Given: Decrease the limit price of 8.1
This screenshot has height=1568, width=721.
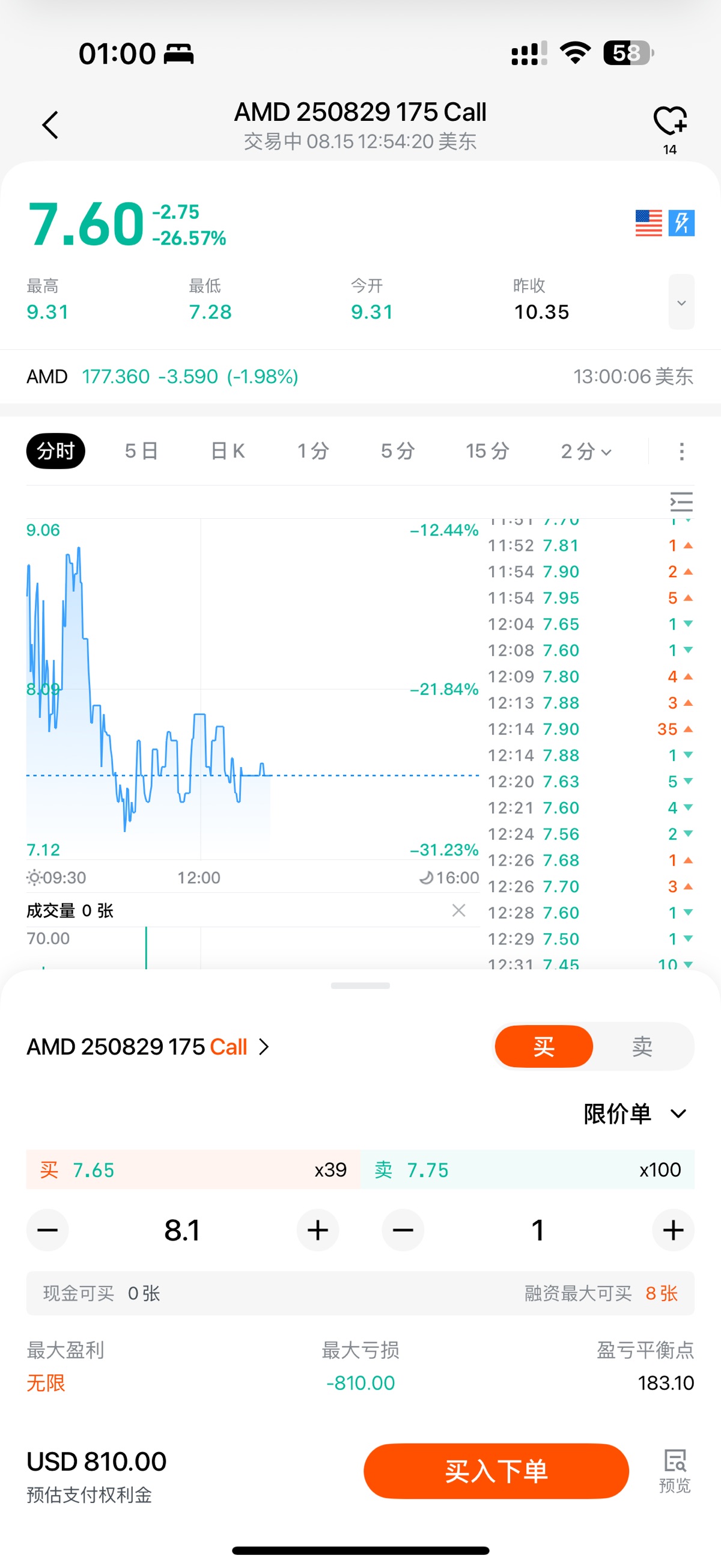Looking at the screenshot, I should tap(47, 1230).
